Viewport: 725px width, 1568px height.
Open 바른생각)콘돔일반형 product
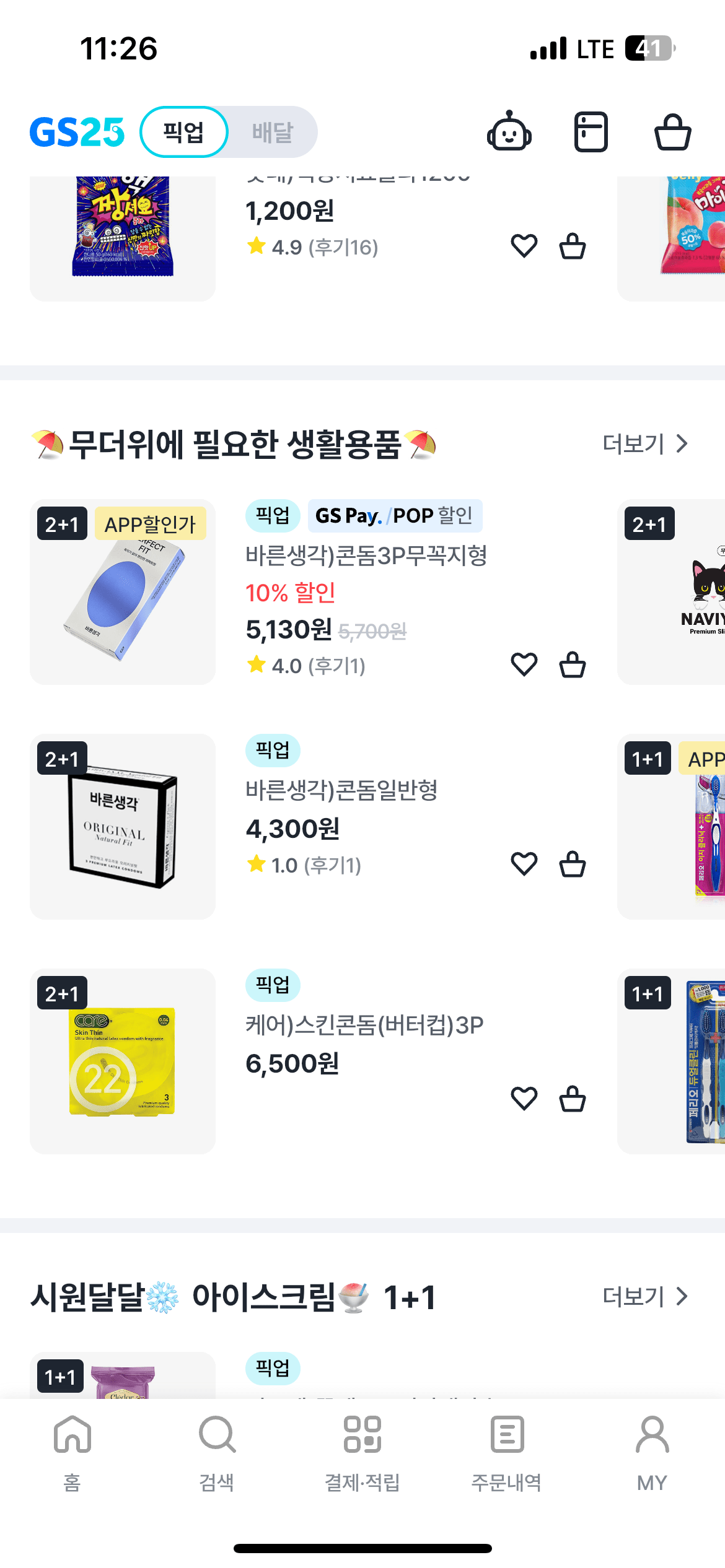click(341, 790)
